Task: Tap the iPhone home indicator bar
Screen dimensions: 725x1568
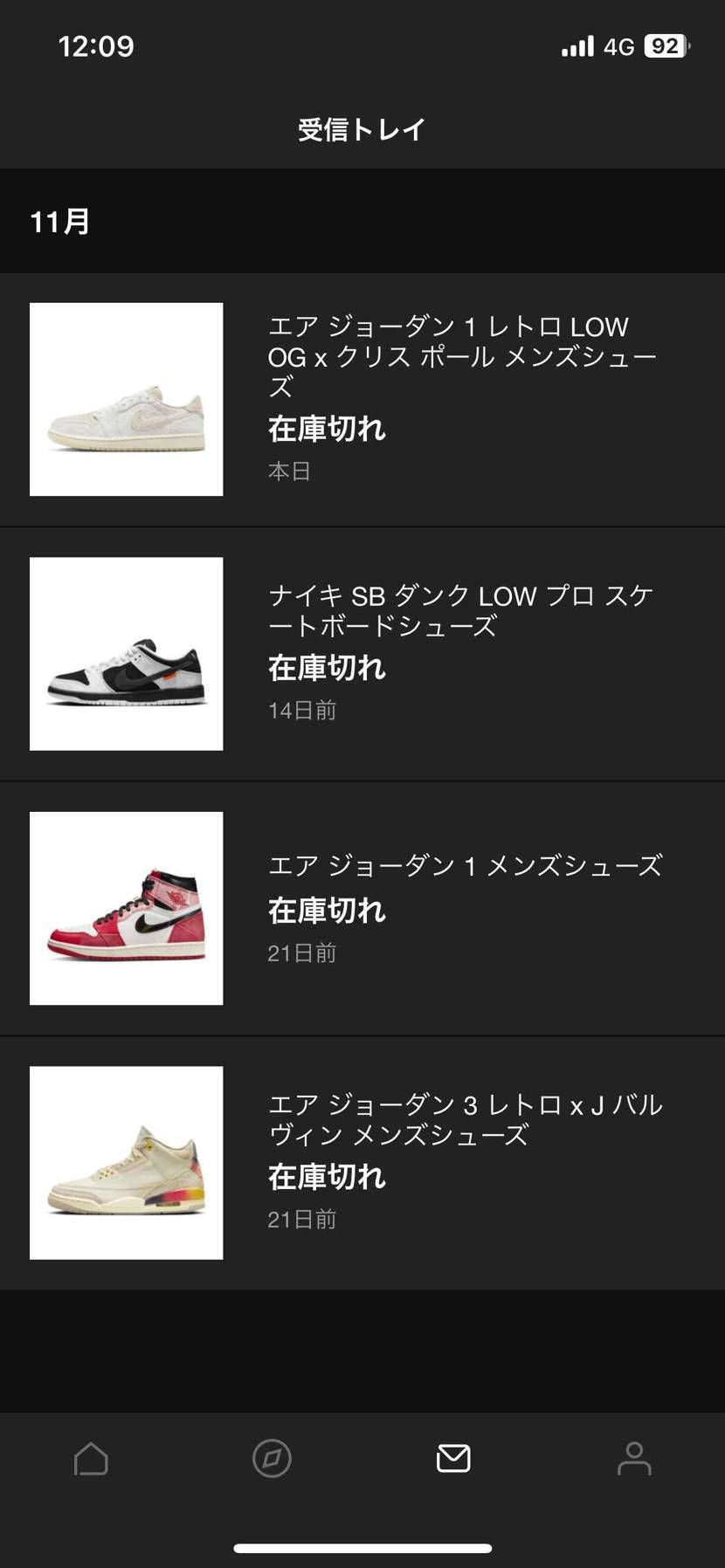Action: click(362, 1545)
